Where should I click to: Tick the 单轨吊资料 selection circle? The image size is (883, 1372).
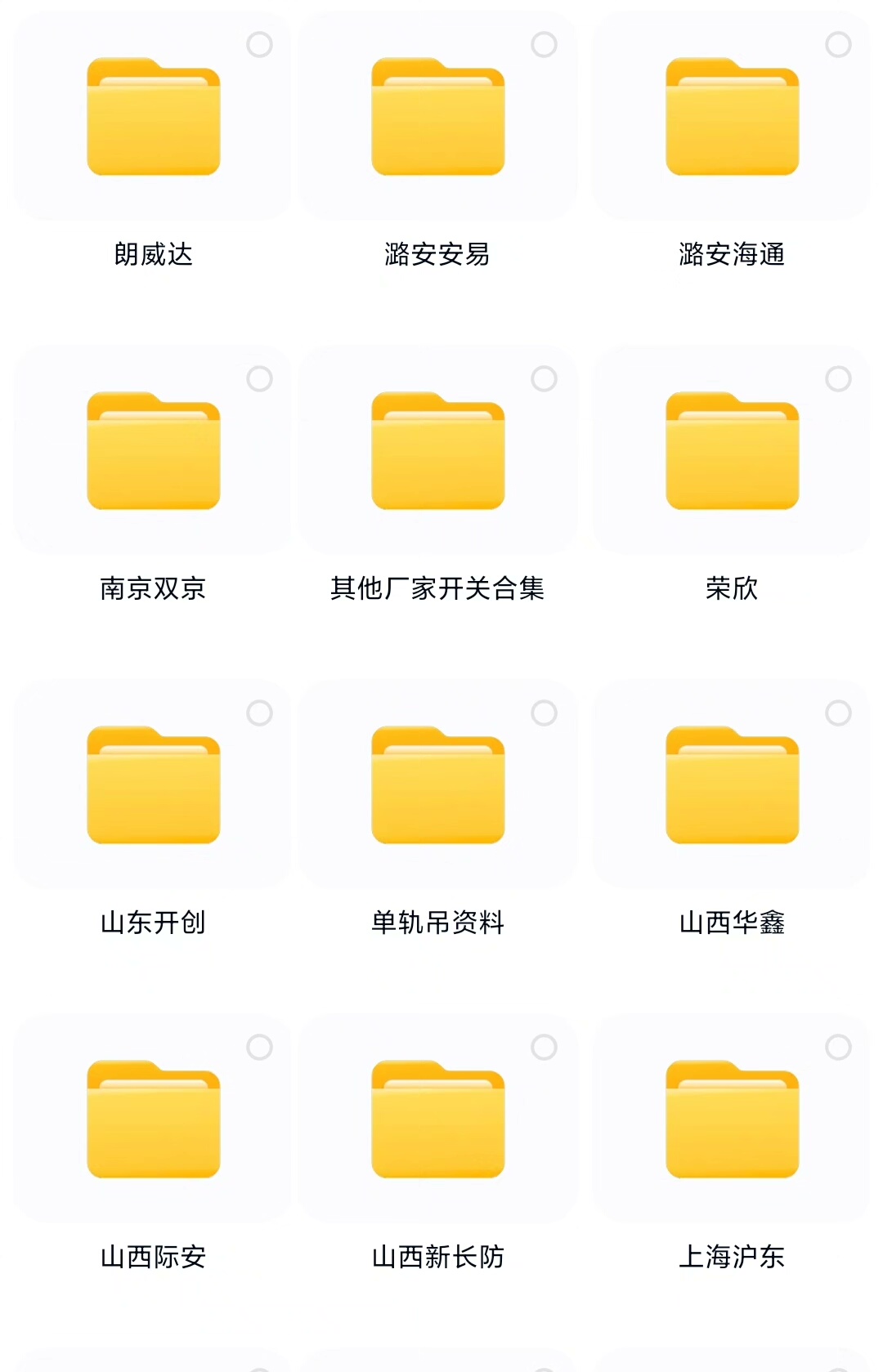point(544,713)
